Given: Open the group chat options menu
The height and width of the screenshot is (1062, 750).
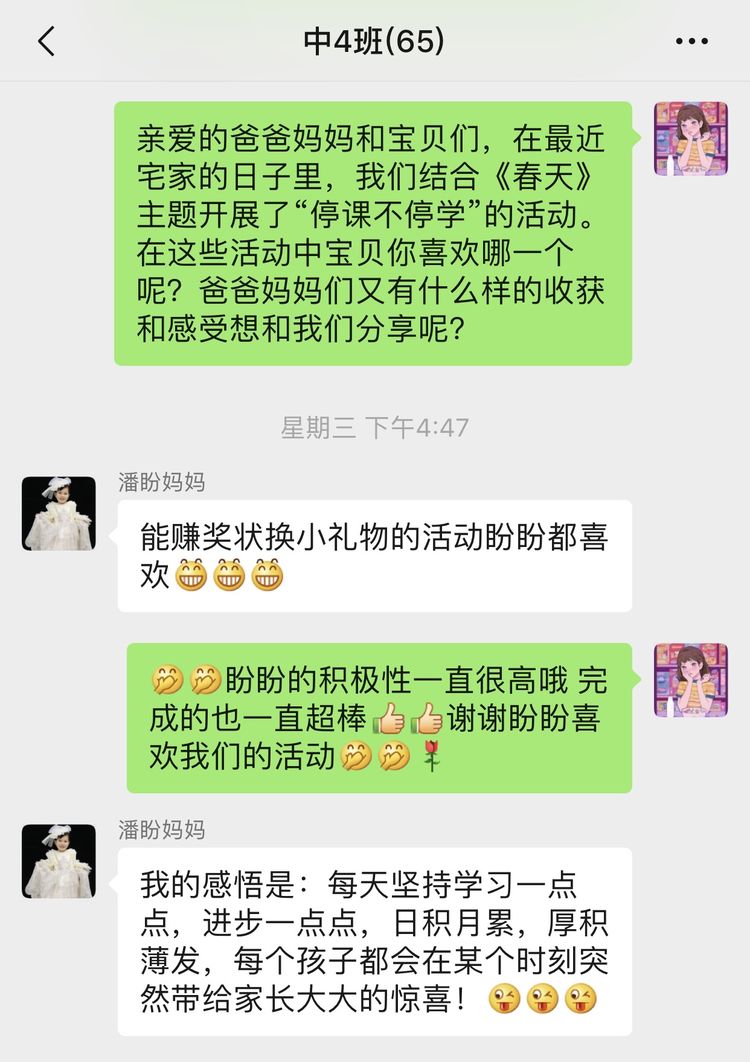Looking at the screenshot, I should point(691,42).
